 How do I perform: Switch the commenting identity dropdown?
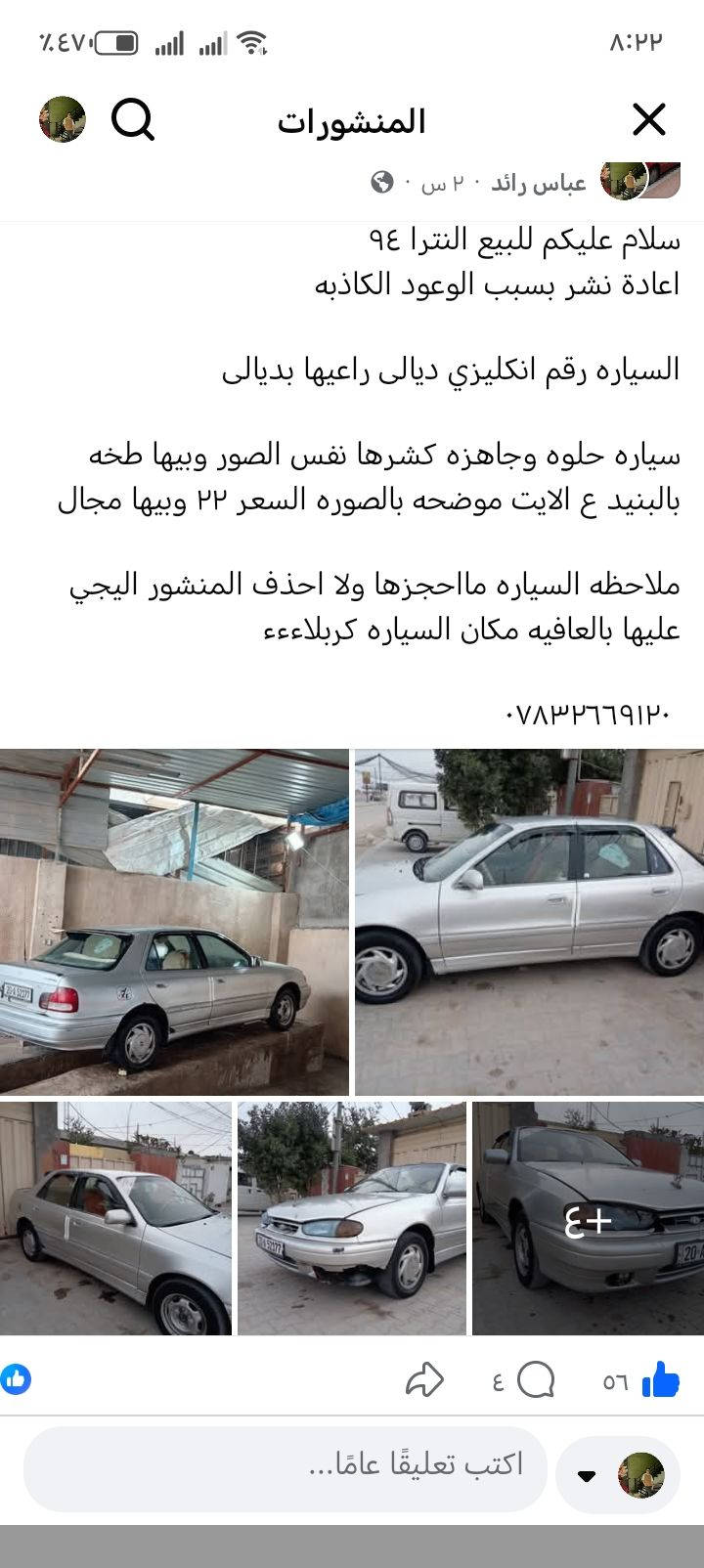587,1476
